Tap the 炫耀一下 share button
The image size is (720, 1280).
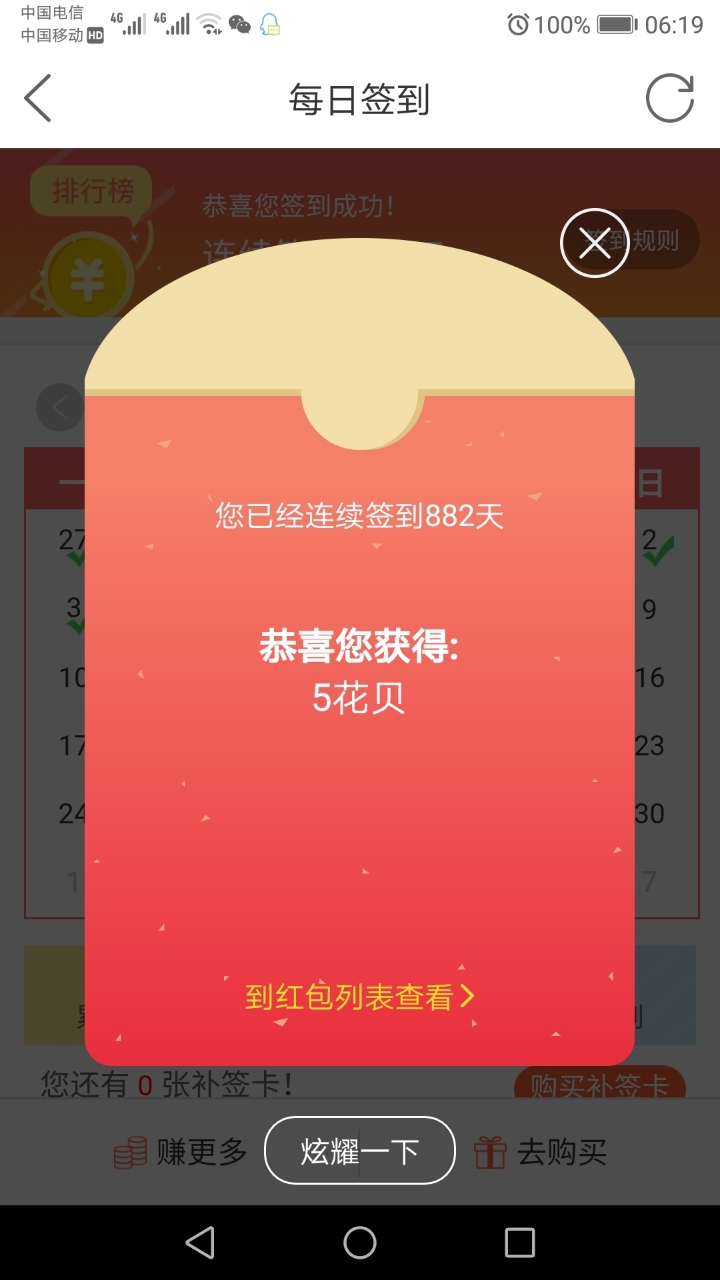360,1151
